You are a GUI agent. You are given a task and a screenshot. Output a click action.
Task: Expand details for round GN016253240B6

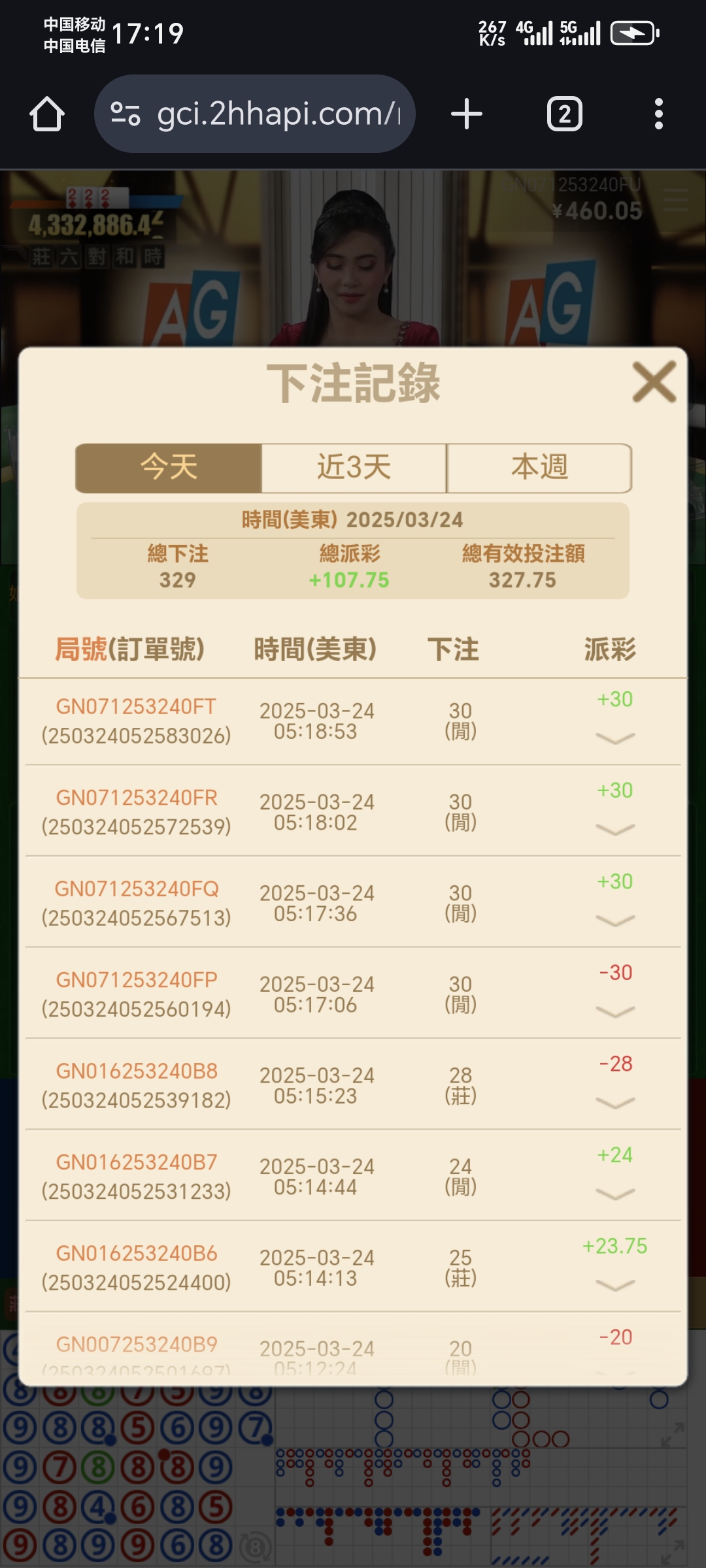615,1285
